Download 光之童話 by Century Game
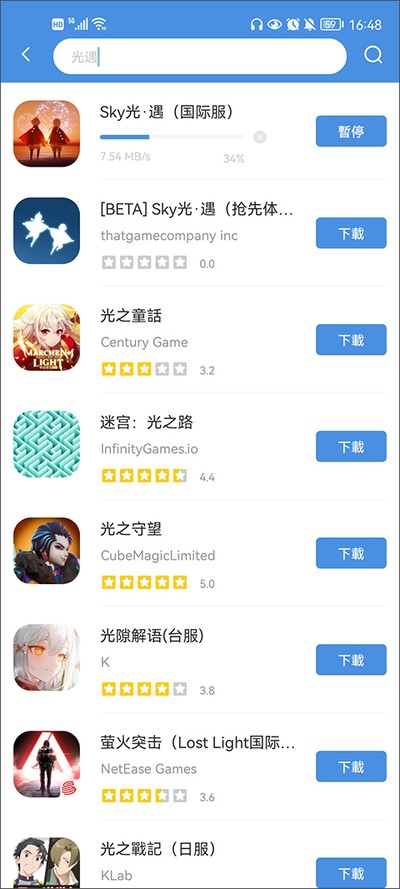This screenshot has width=400, height=889. click(x=351, y=340)
